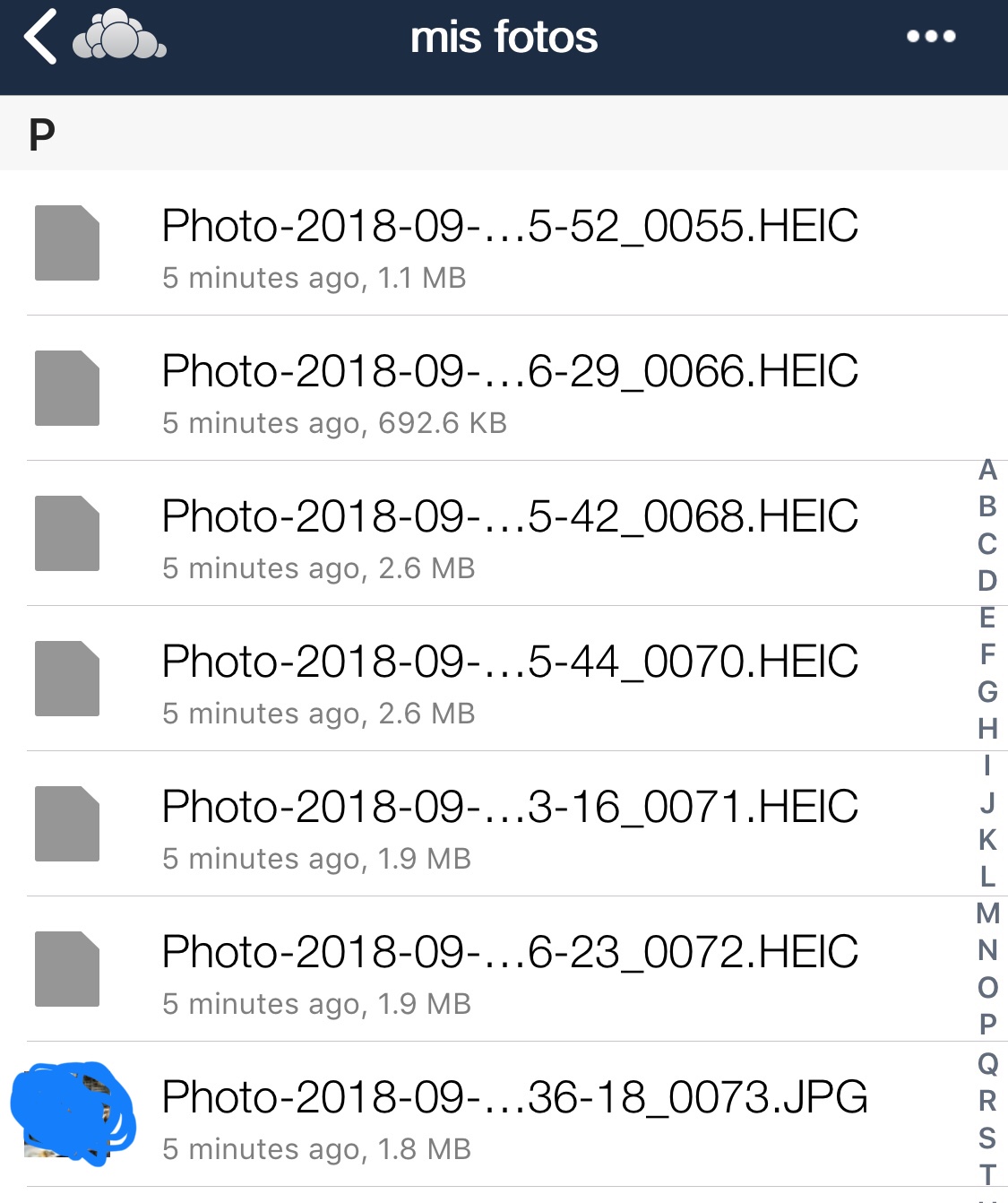This screenshot has width=1008, height=1203.
Task: Jump to letter A in the index
Action: (987, 470)
